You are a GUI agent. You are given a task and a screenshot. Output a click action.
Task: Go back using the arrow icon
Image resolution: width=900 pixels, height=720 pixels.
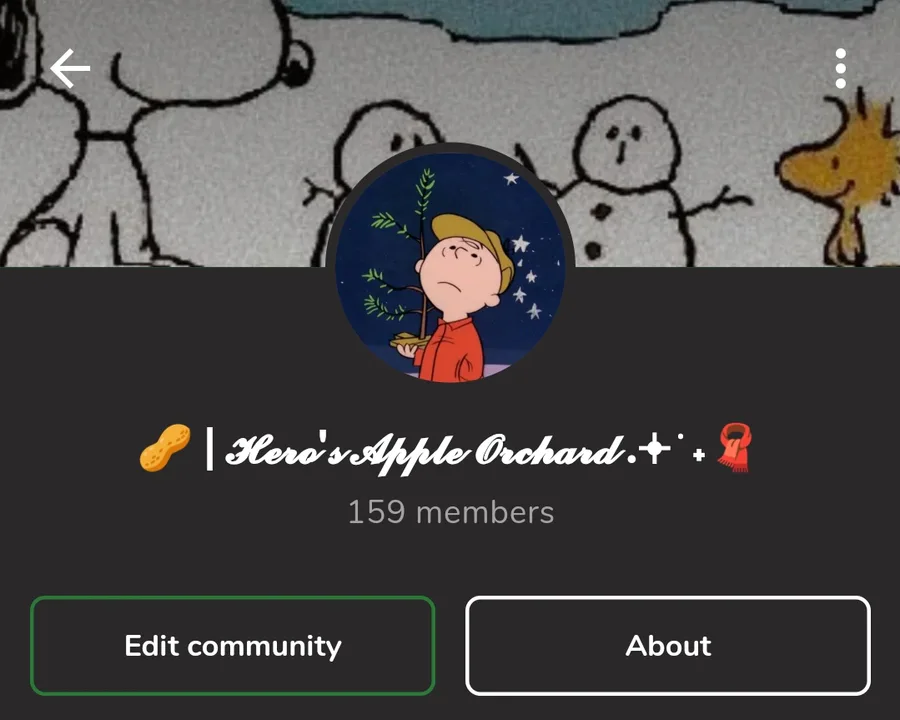[x=70, y=69]
